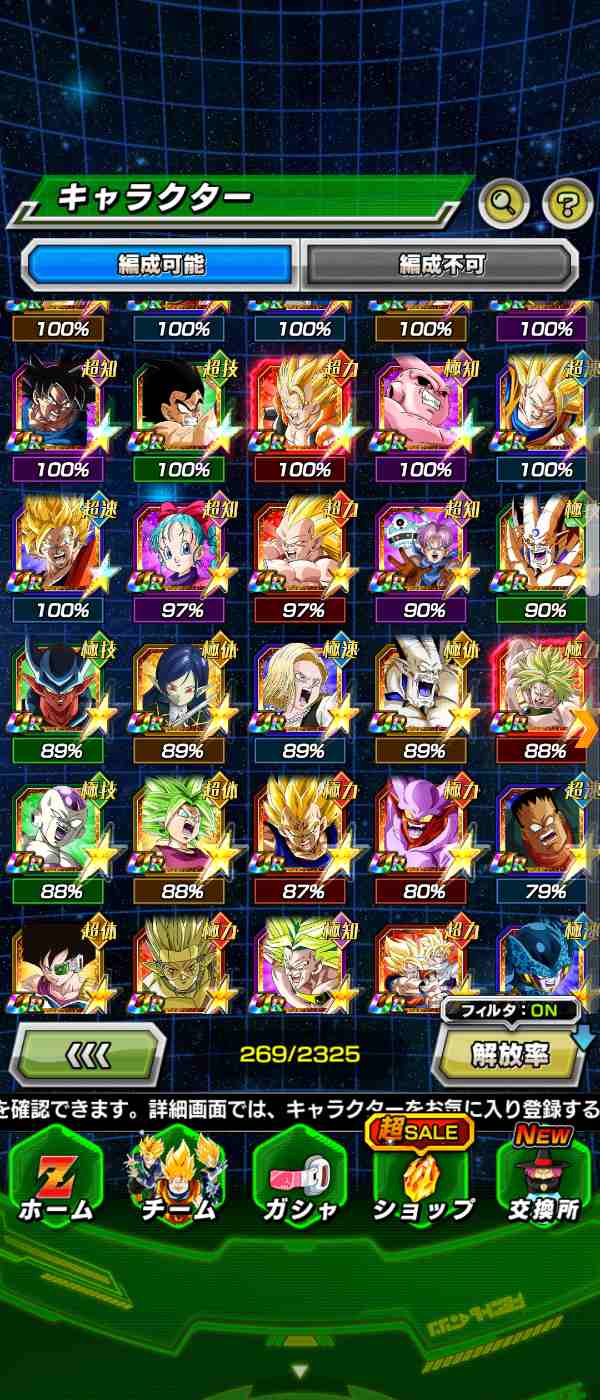Open the ガシャ summon menu
Image resolution: width=600 pixels, height=1400 pixels.
[x=299, y=1178]
